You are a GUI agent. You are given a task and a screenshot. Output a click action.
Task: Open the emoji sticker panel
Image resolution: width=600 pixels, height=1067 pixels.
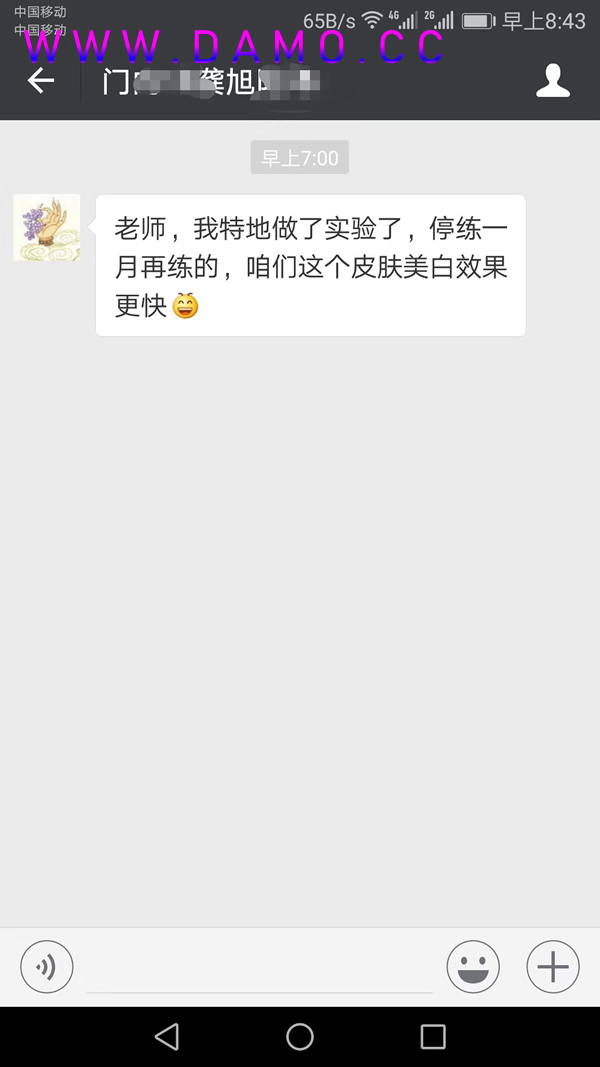point(473,967)
